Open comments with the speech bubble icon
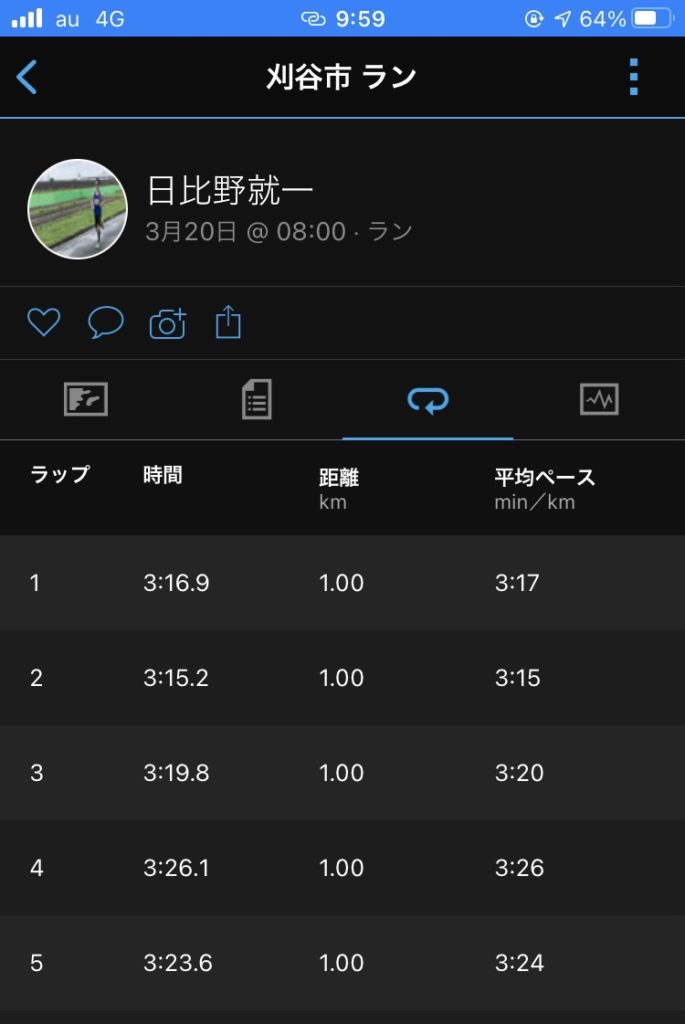This screenshot has width=685, height=1024. click(106, 322)
